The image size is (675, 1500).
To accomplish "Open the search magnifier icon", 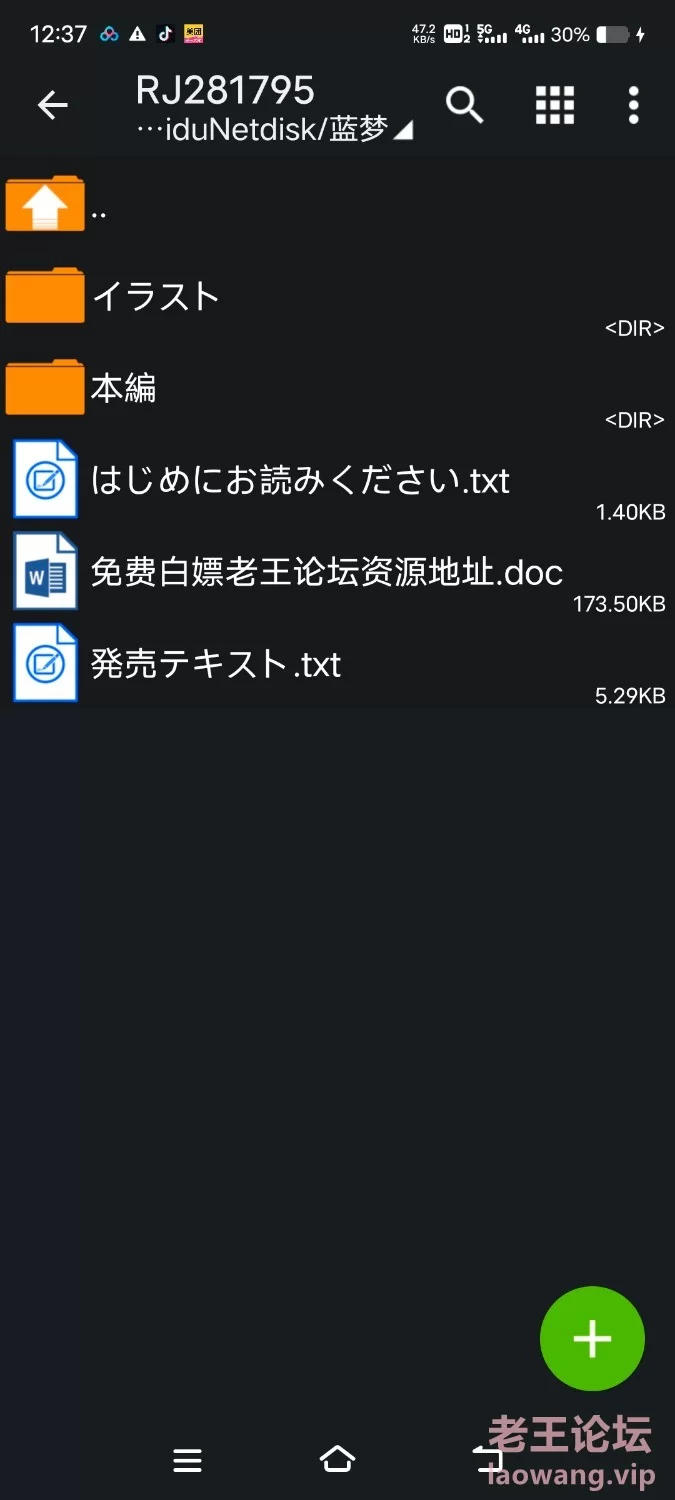I will pos(464,105).
